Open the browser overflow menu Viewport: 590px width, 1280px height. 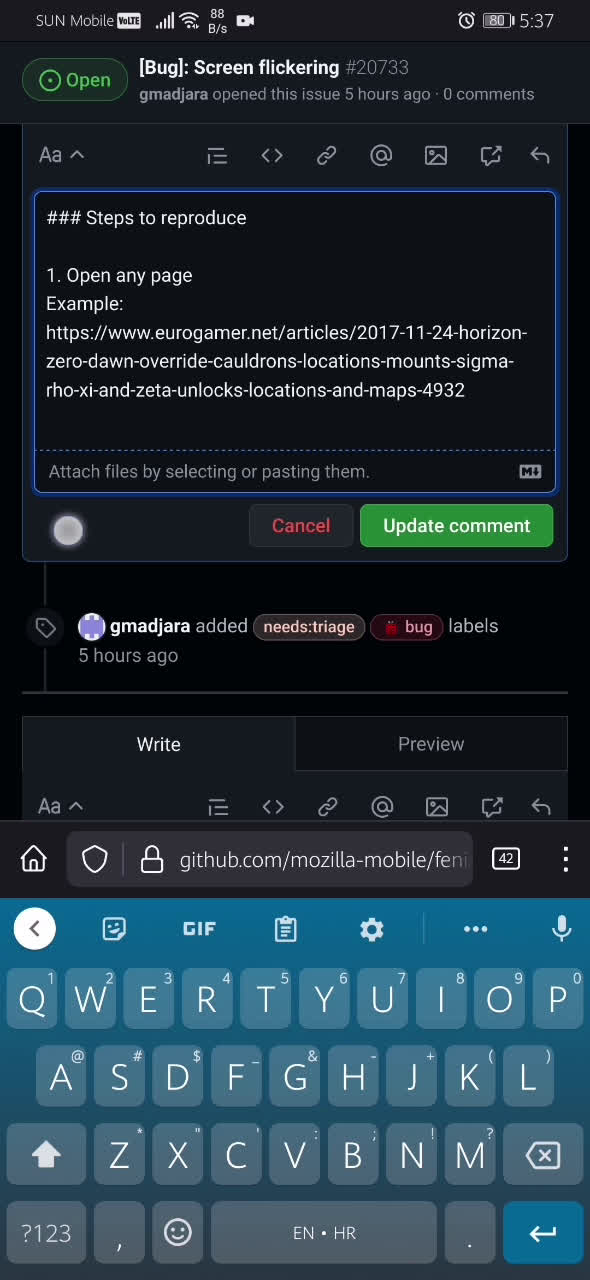[x=565, y=859]
